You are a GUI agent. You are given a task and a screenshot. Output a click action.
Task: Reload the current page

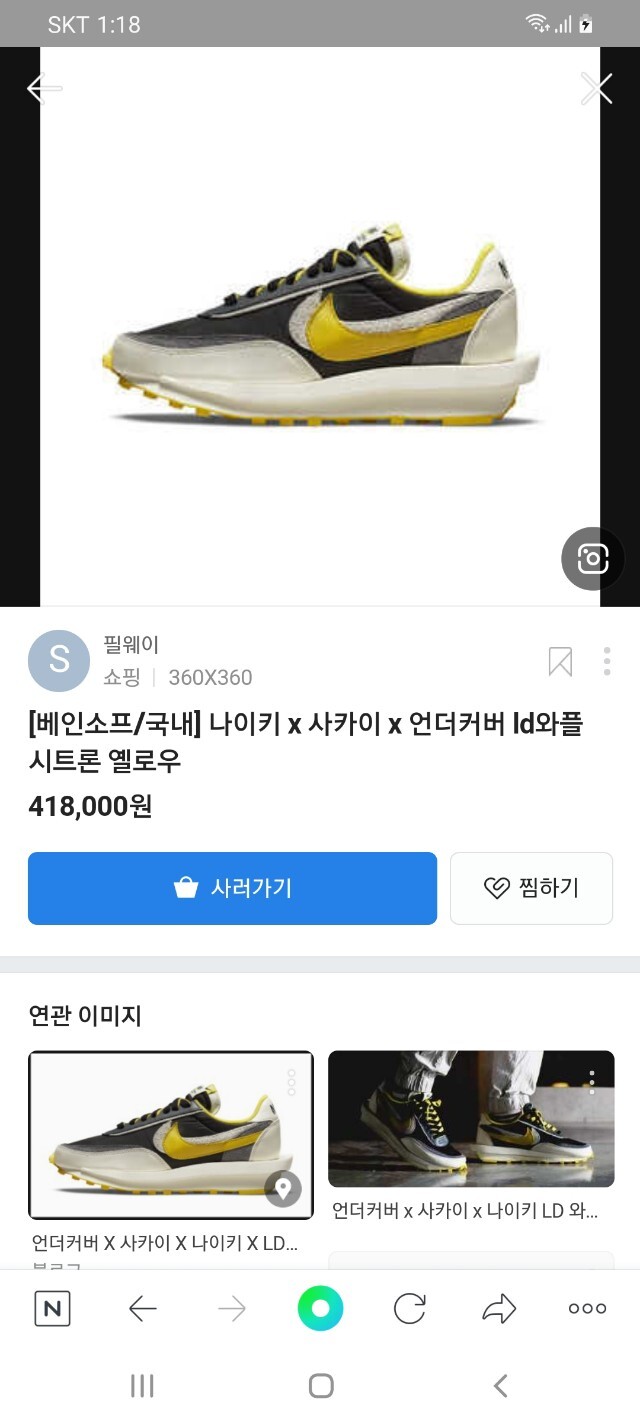pos(410,1308)
